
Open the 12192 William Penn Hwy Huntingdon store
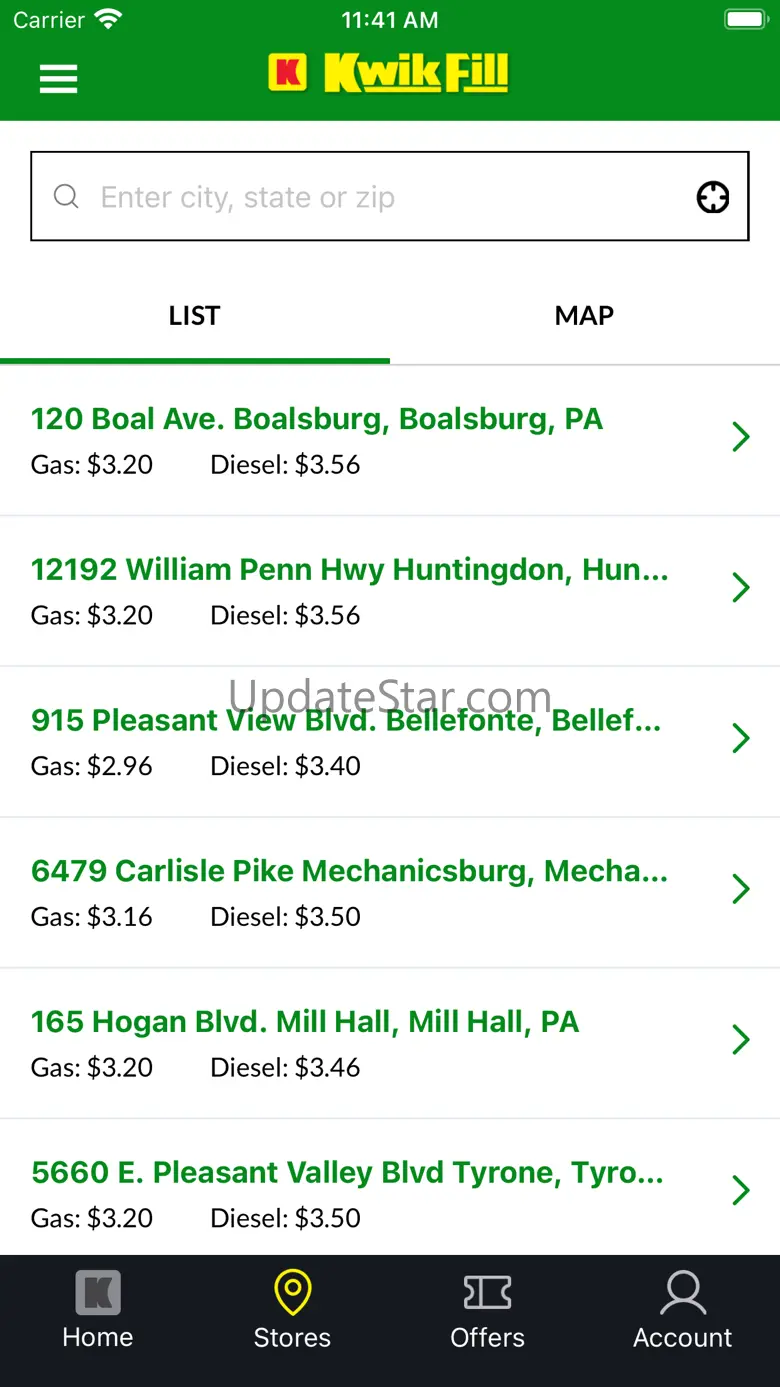pos(390,592)
